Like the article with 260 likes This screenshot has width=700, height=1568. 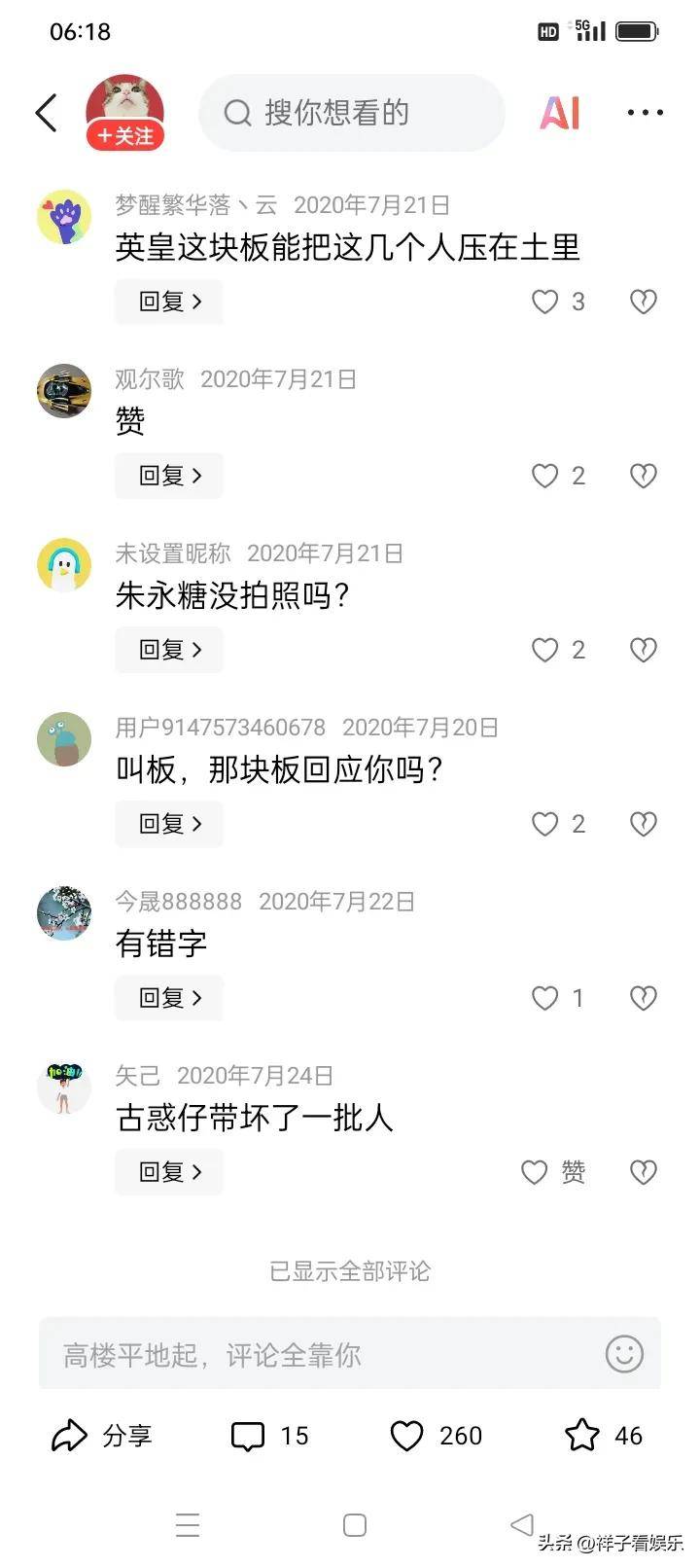pyautogui.click(x=407, y=1436)
